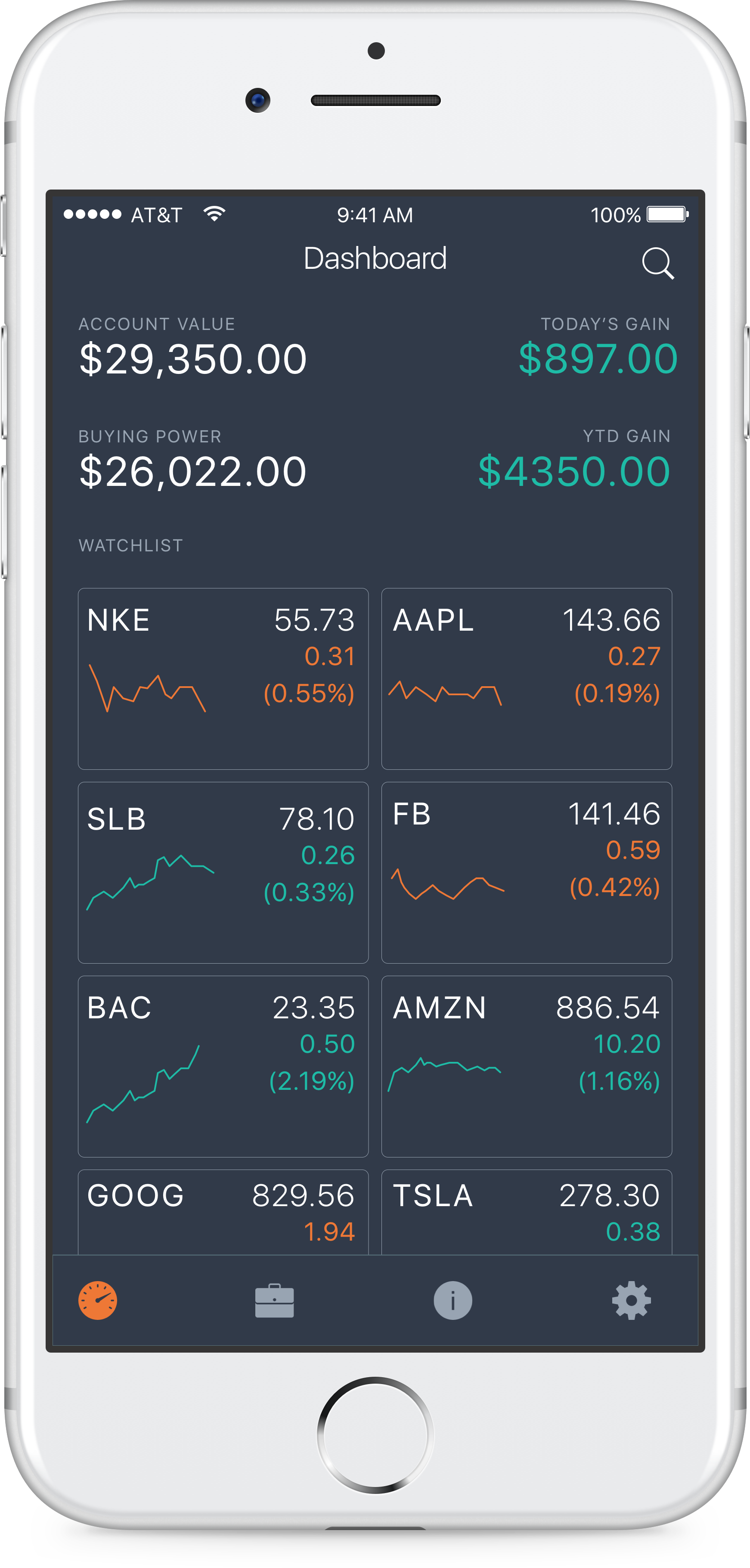Go to the settings gear tab
The width and height of the screenshot is (750, 1568).
coord(632,1300)
